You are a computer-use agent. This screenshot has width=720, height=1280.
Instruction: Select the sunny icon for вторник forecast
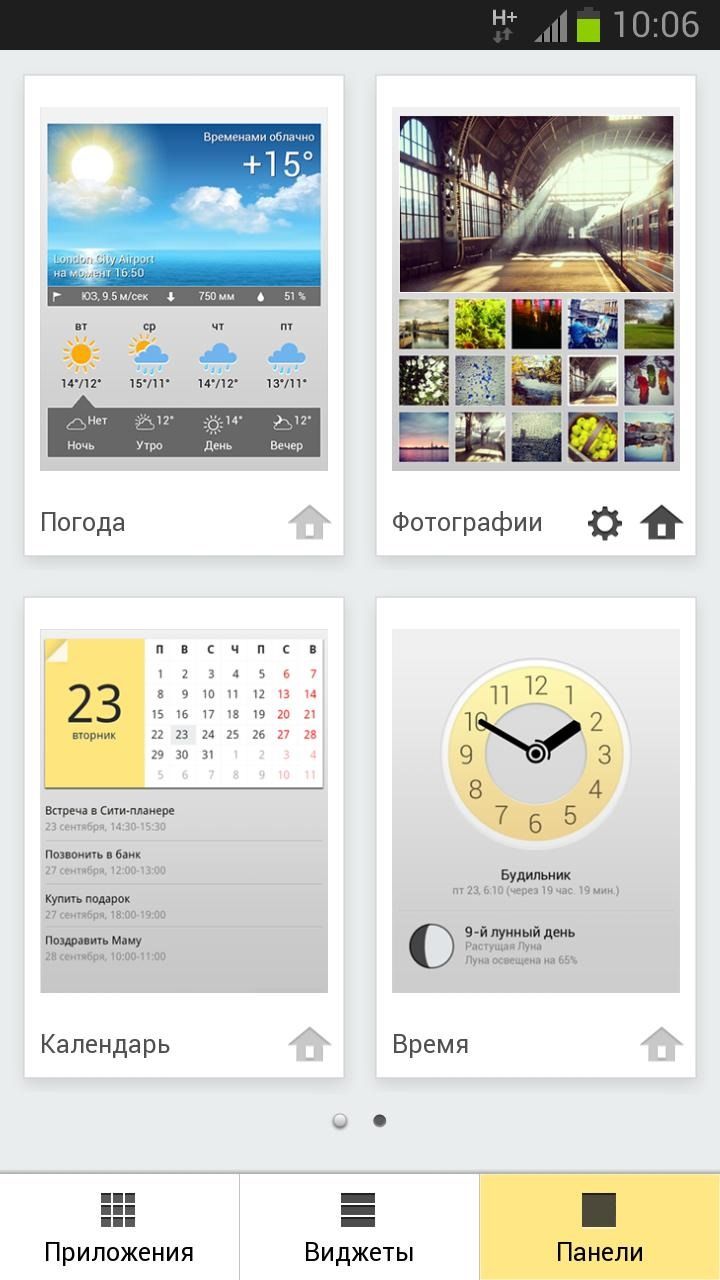pyautogui.click(x=78, y=353)
